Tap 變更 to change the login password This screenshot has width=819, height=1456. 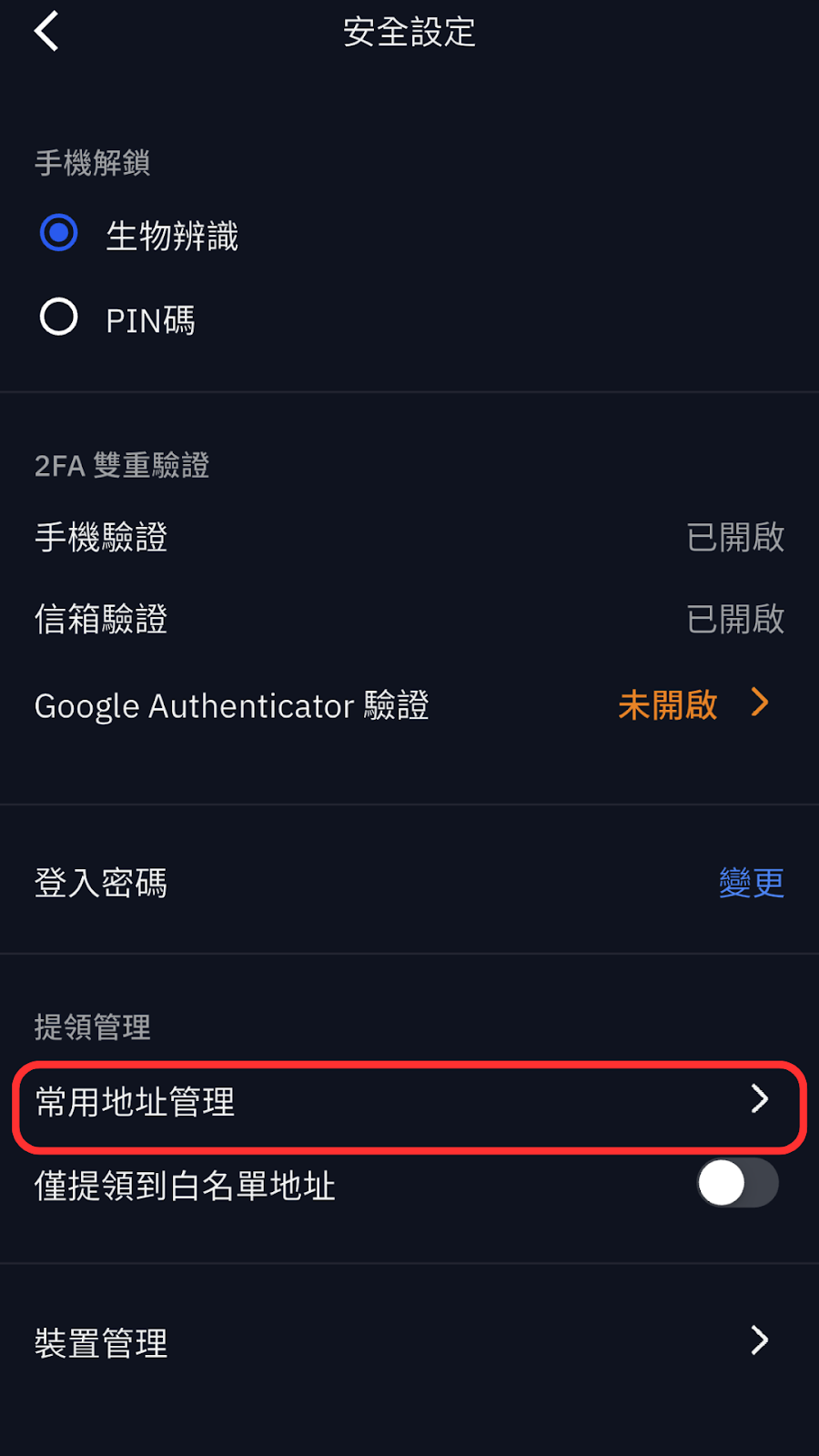(x=752, y=881)
